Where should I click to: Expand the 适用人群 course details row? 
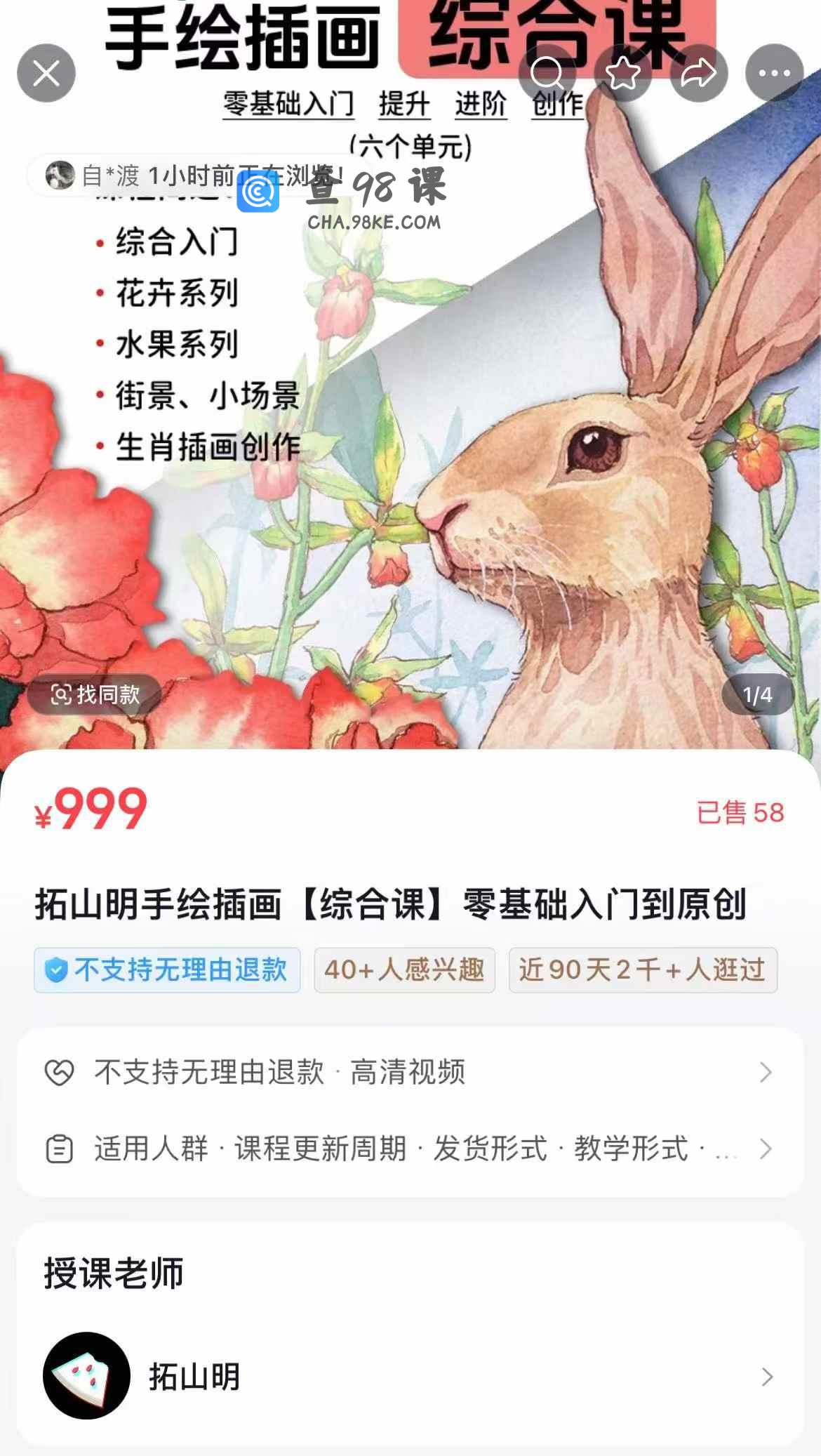[x=410, y=1149]
